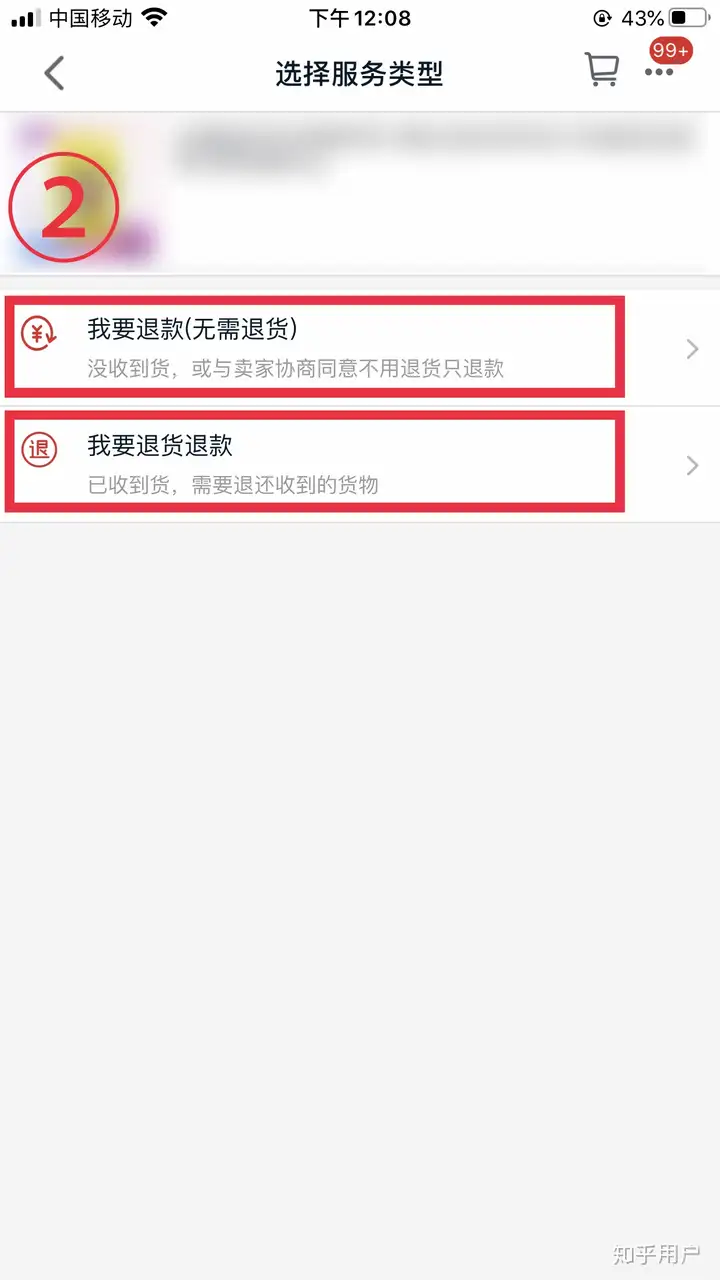Choose 我要退货退款 service type

360,464
